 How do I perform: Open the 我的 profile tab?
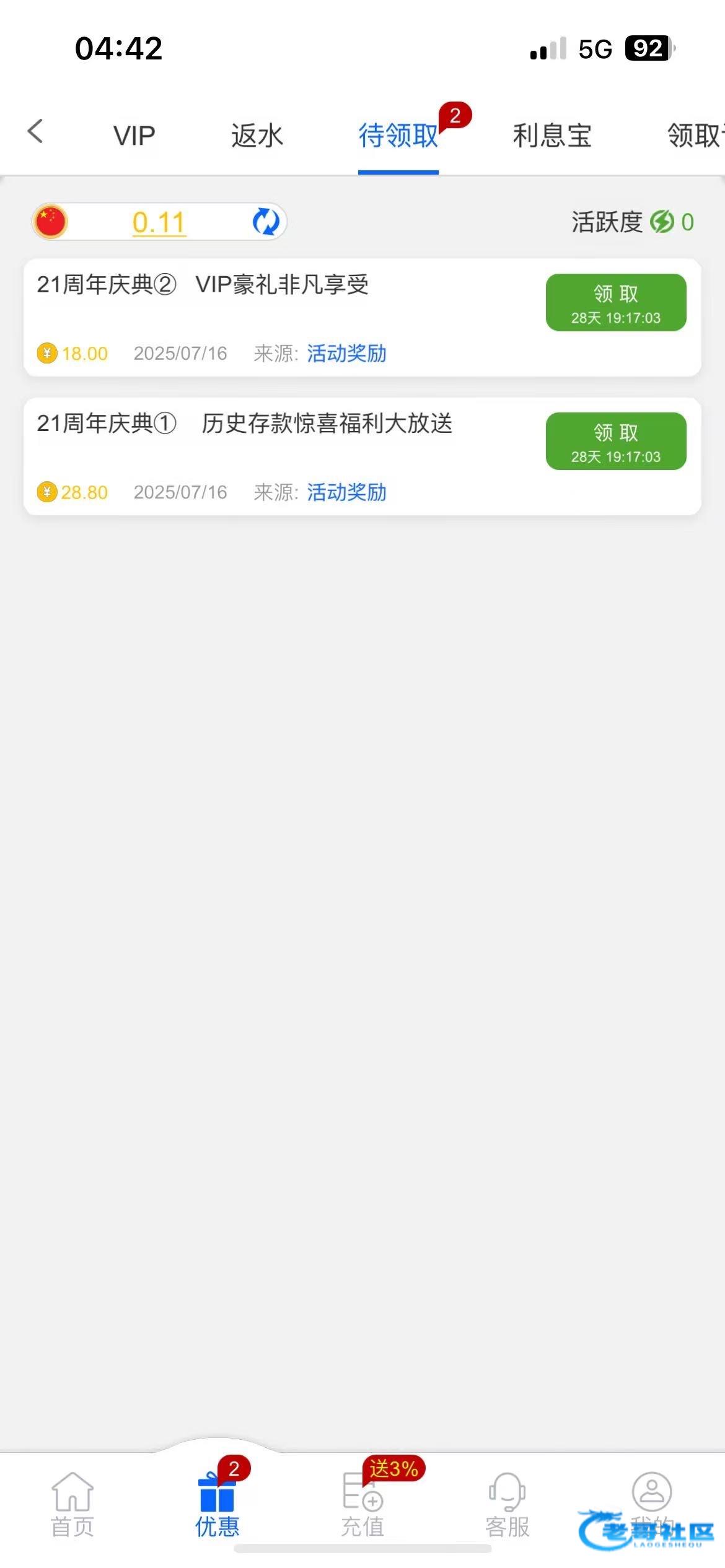pyautogui.click(x=652, y=1505)
